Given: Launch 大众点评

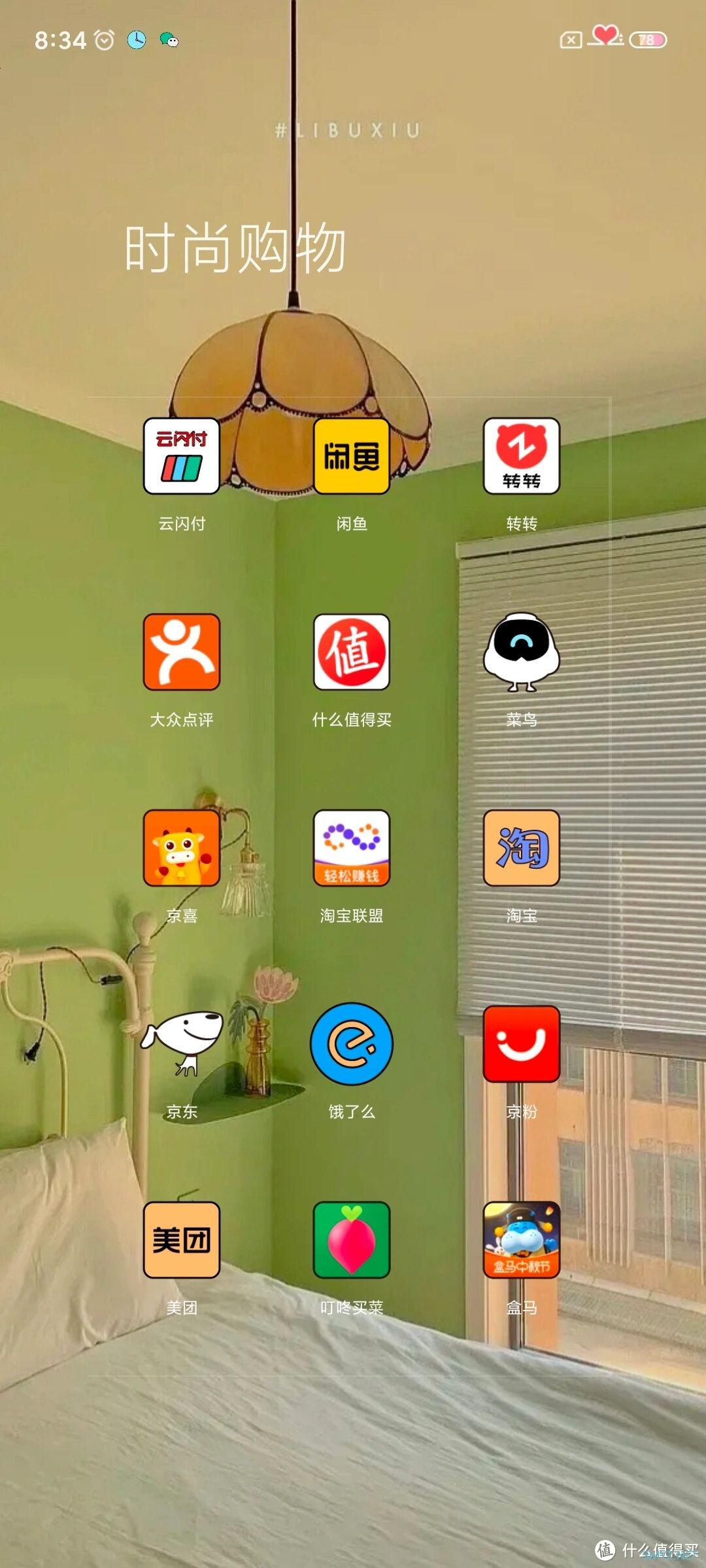Looking at the screenshot, I should click(182, 652).
